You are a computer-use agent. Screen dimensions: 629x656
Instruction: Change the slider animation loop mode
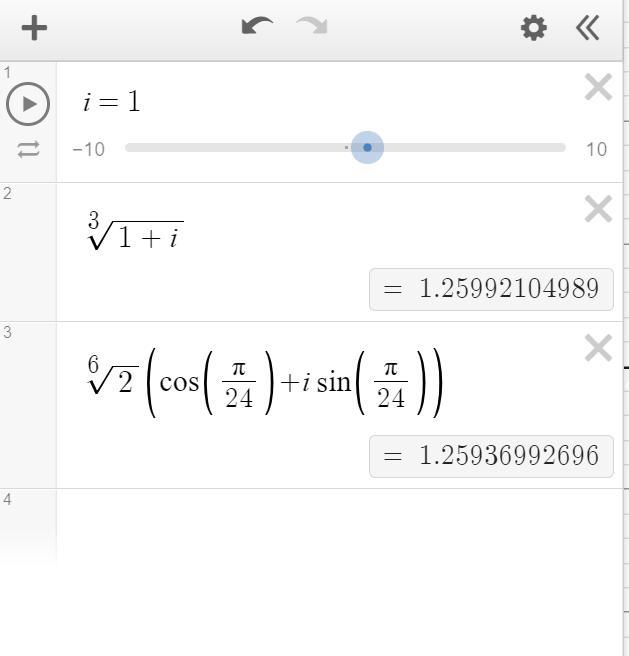[x=28, y=149]
